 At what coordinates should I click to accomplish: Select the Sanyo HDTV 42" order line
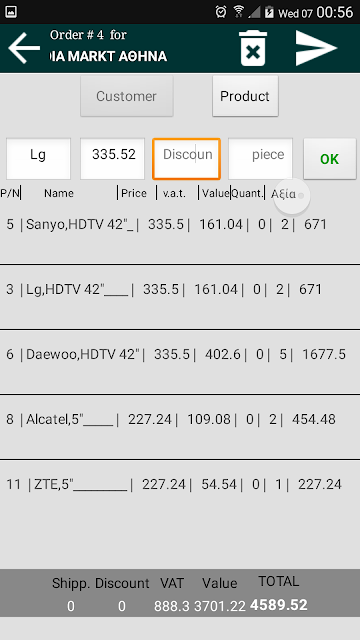pos(180,233)
